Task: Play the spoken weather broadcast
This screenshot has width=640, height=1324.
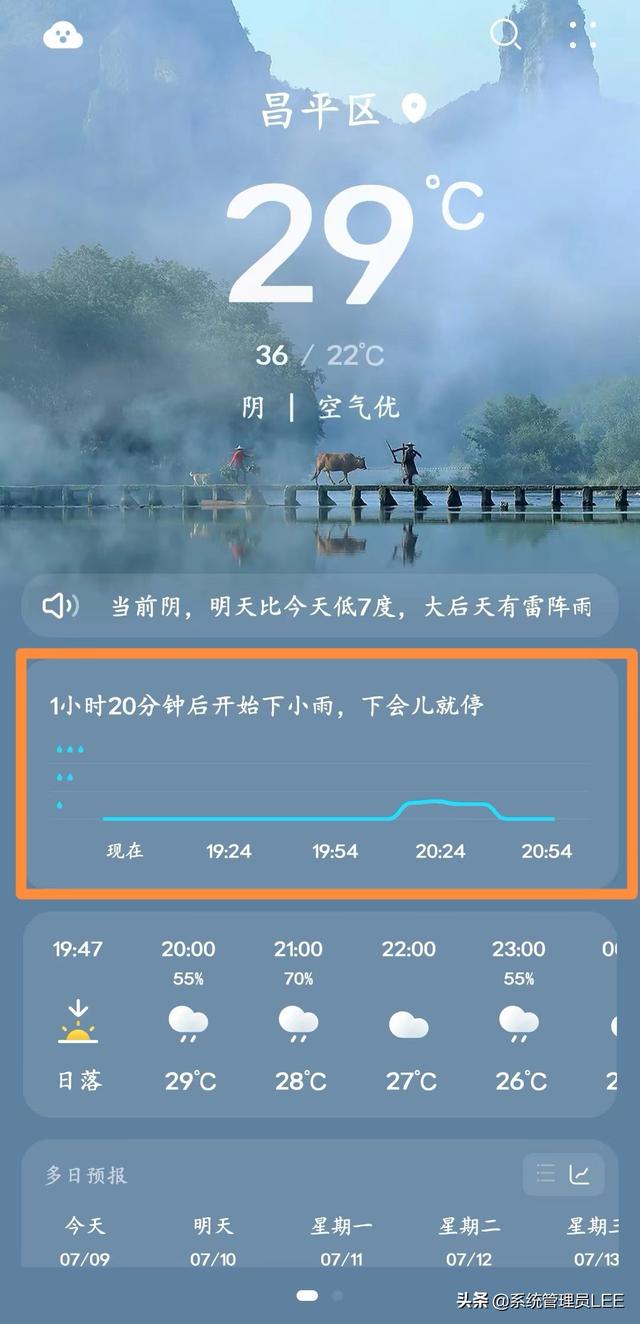Action: 59,606
